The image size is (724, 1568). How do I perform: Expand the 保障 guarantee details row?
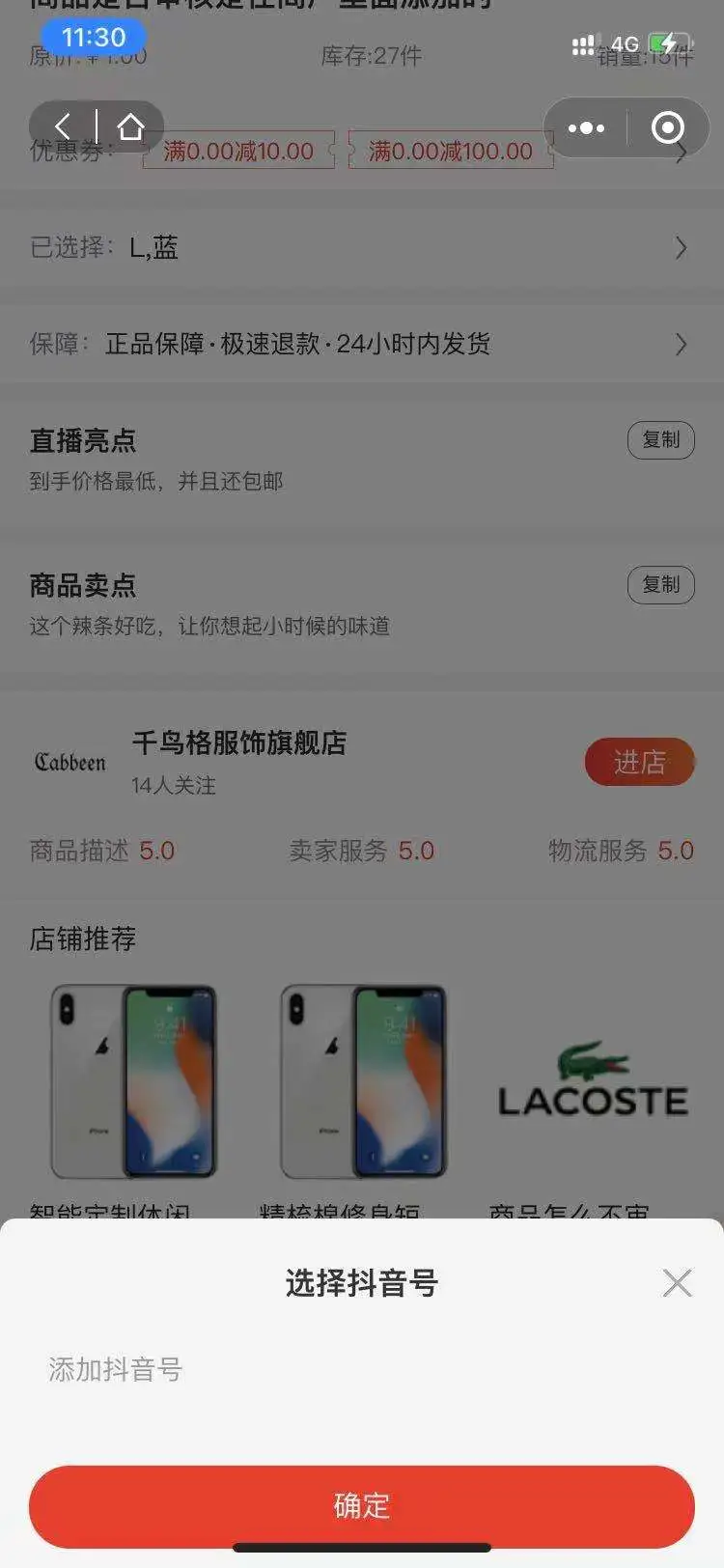click(x=362, y=344)
